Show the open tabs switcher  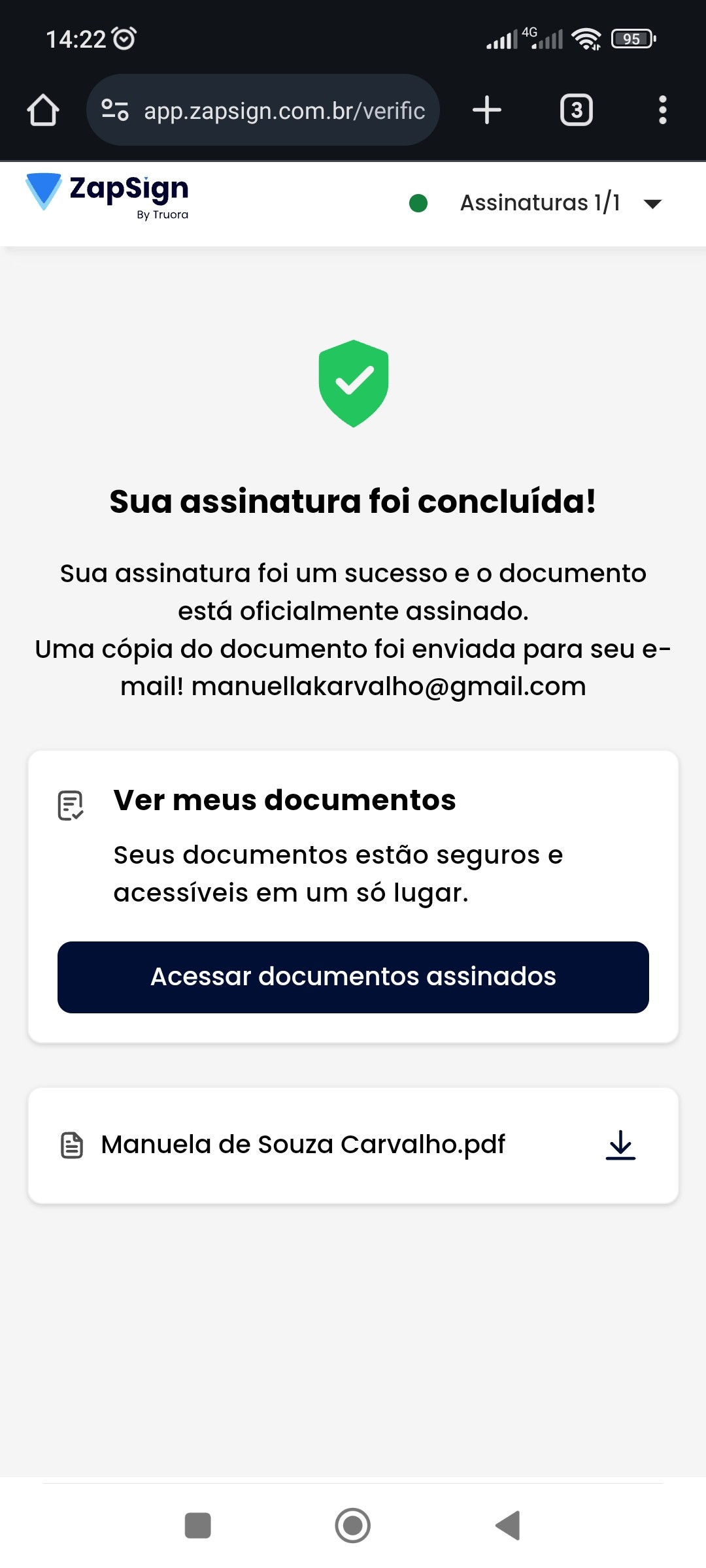point(576,110)
